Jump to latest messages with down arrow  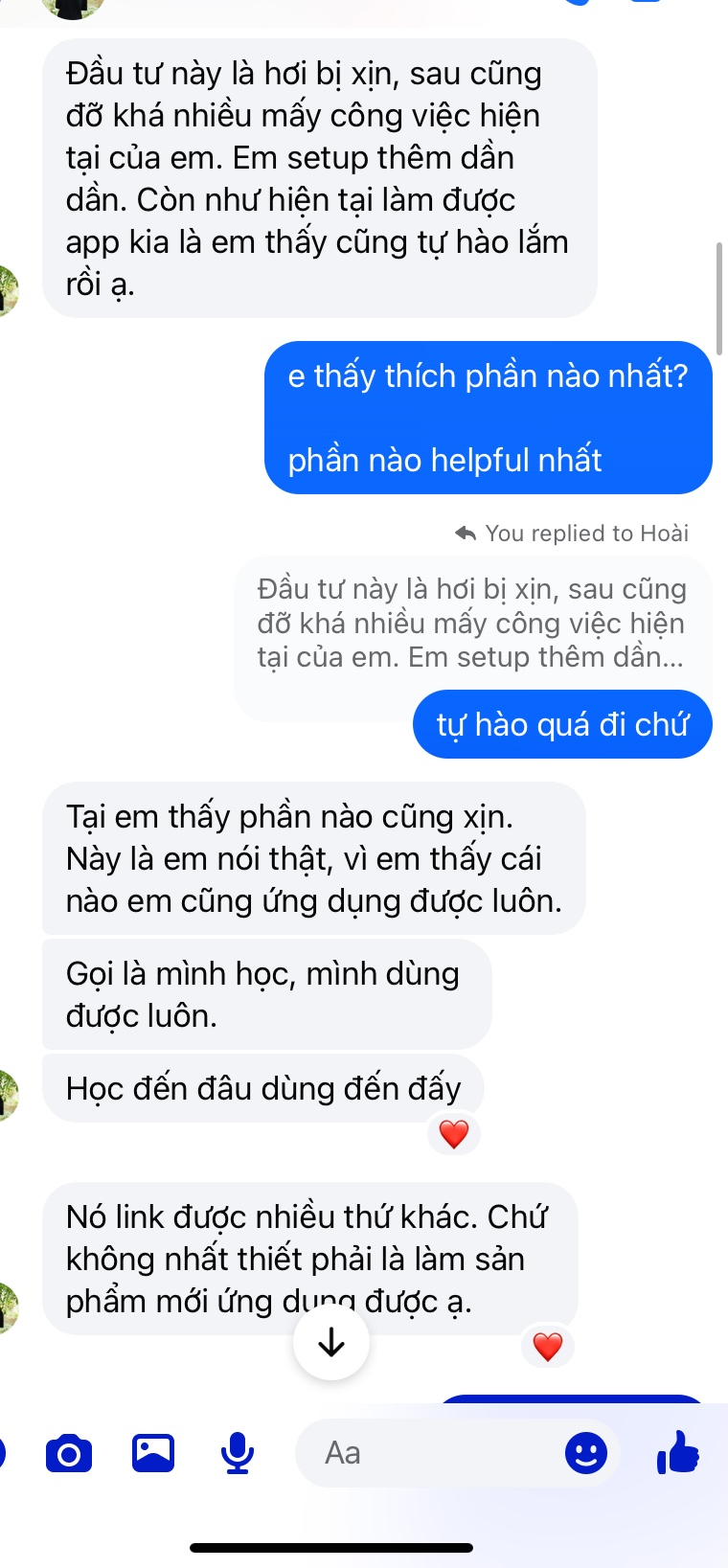[331, 1343]
